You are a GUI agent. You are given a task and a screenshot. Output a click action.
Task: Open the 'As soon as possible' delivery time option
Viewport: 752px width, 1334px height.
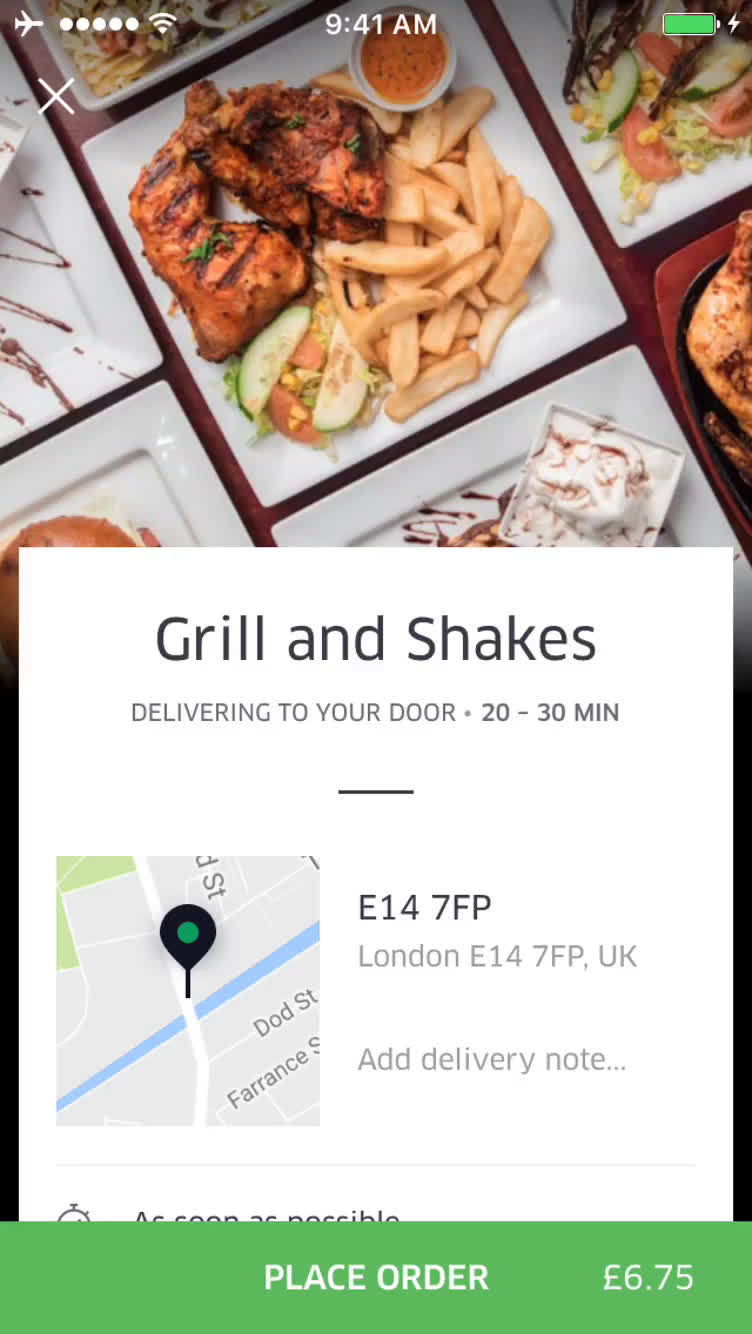coord(266,1213)
